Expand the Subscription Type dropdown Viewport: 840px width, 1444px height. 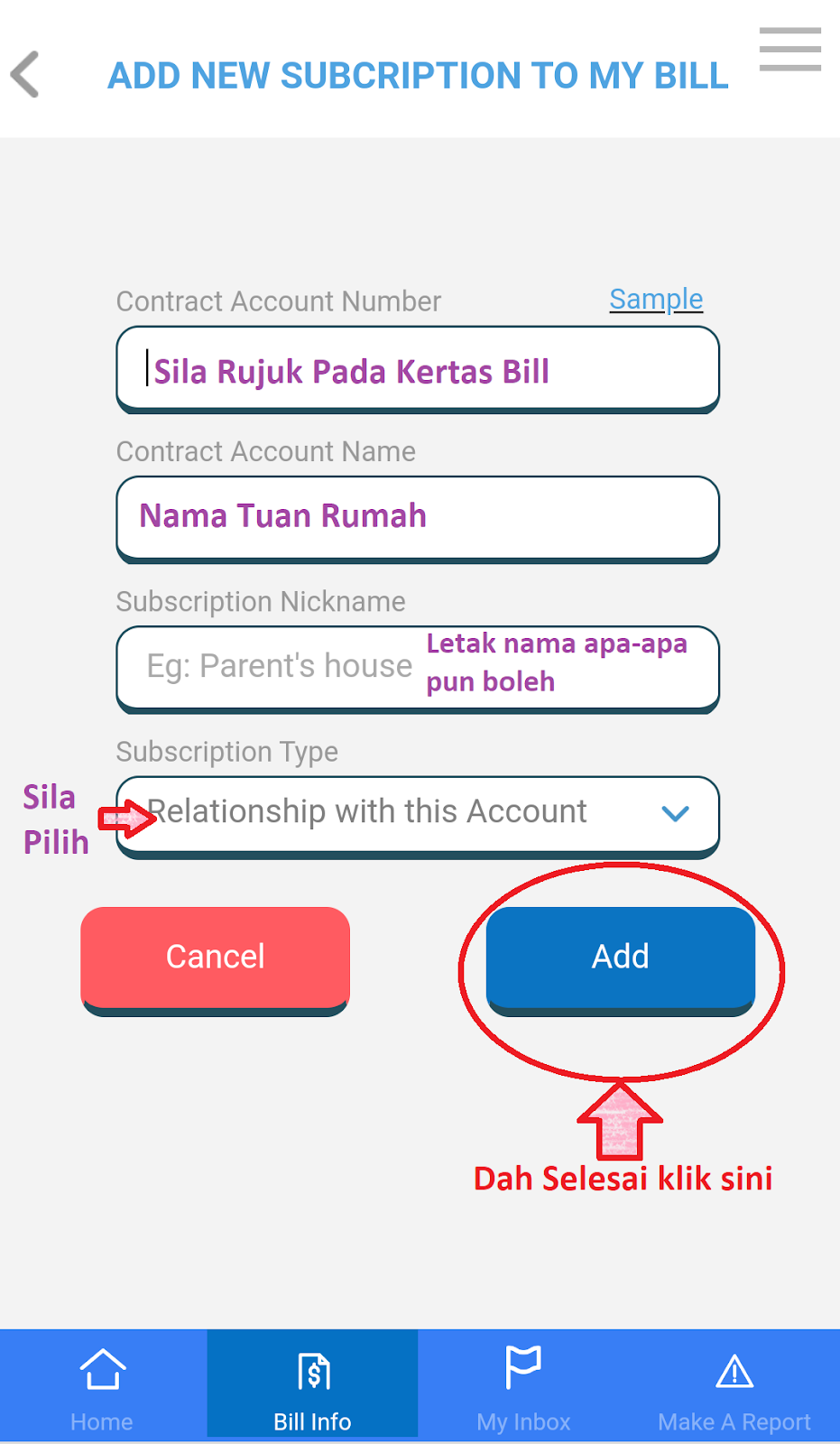click(x=418, y=817)
